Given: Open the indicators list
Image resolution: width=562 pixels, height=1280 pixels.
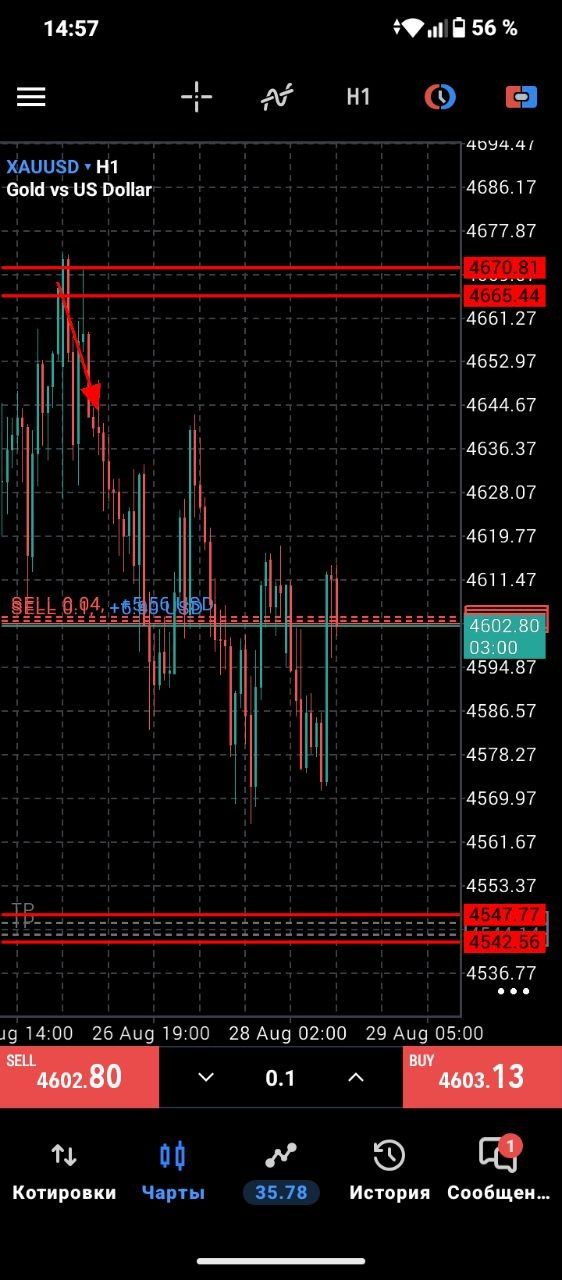Looking at the screenshot, I should (x=277, y=97).
